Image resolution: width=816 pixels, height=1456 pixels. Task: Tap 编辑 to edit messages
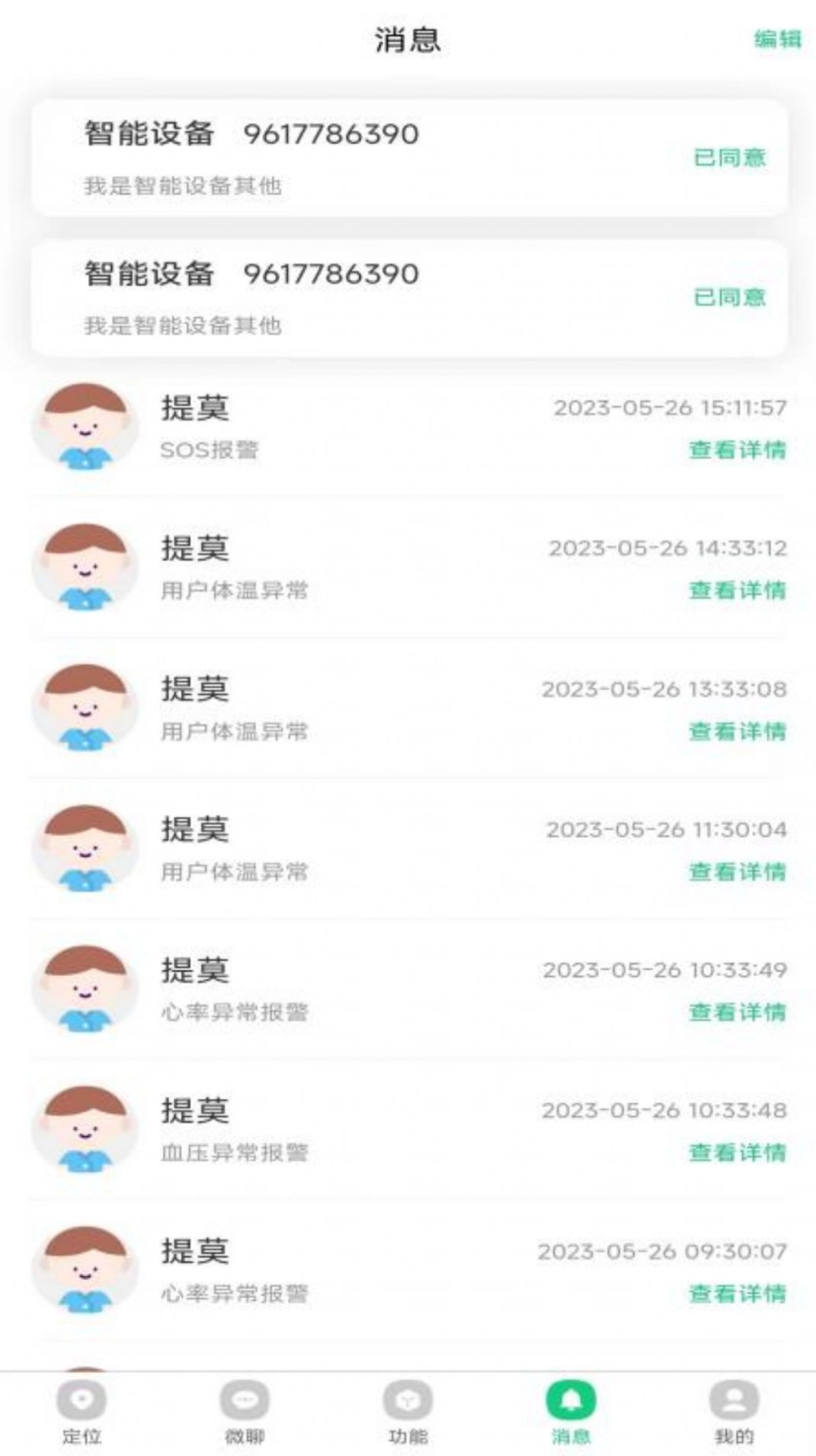(x=777, y=38)
